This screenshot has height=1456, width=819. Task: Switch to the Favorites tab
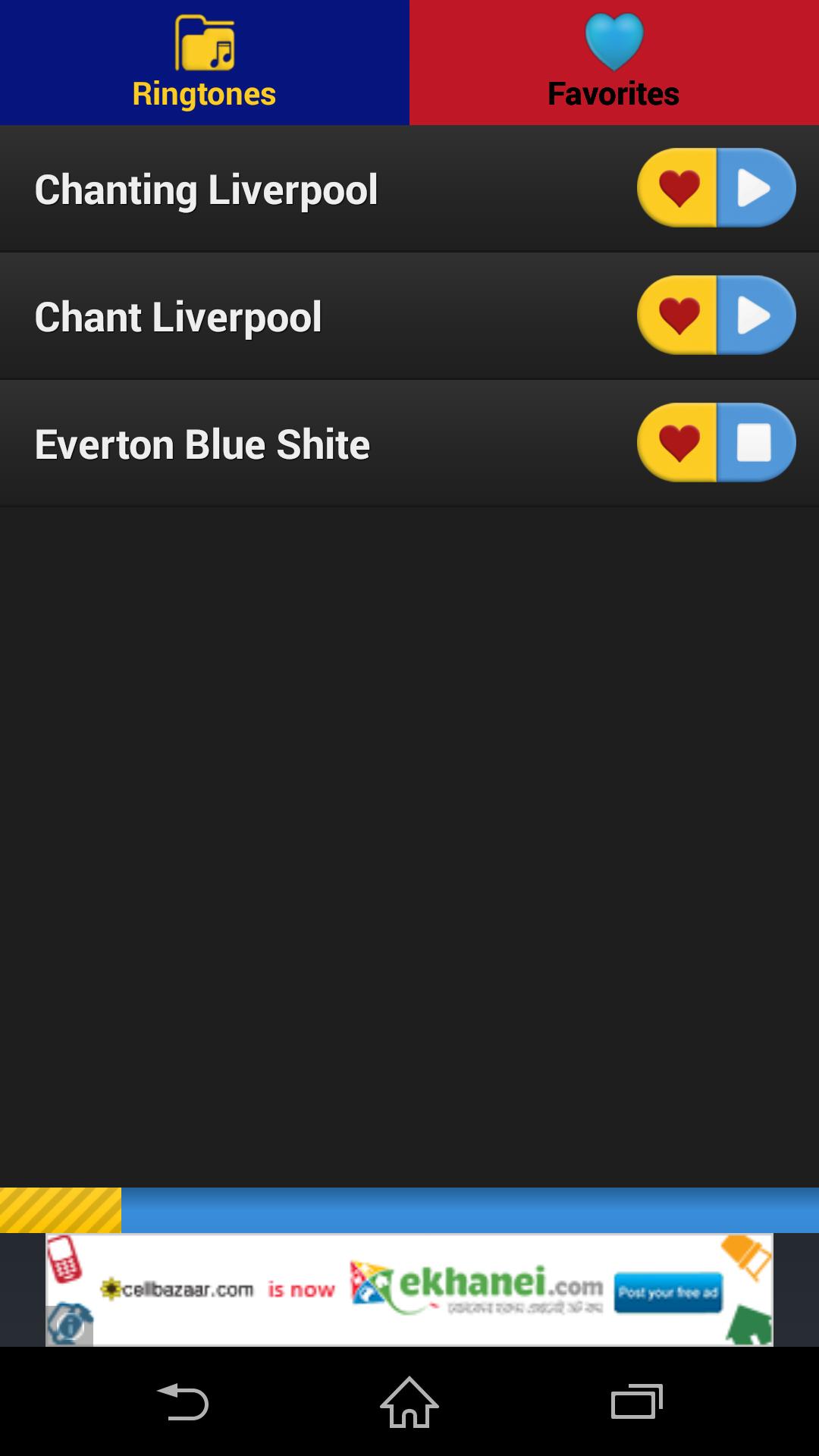click(x=613, y=62)
